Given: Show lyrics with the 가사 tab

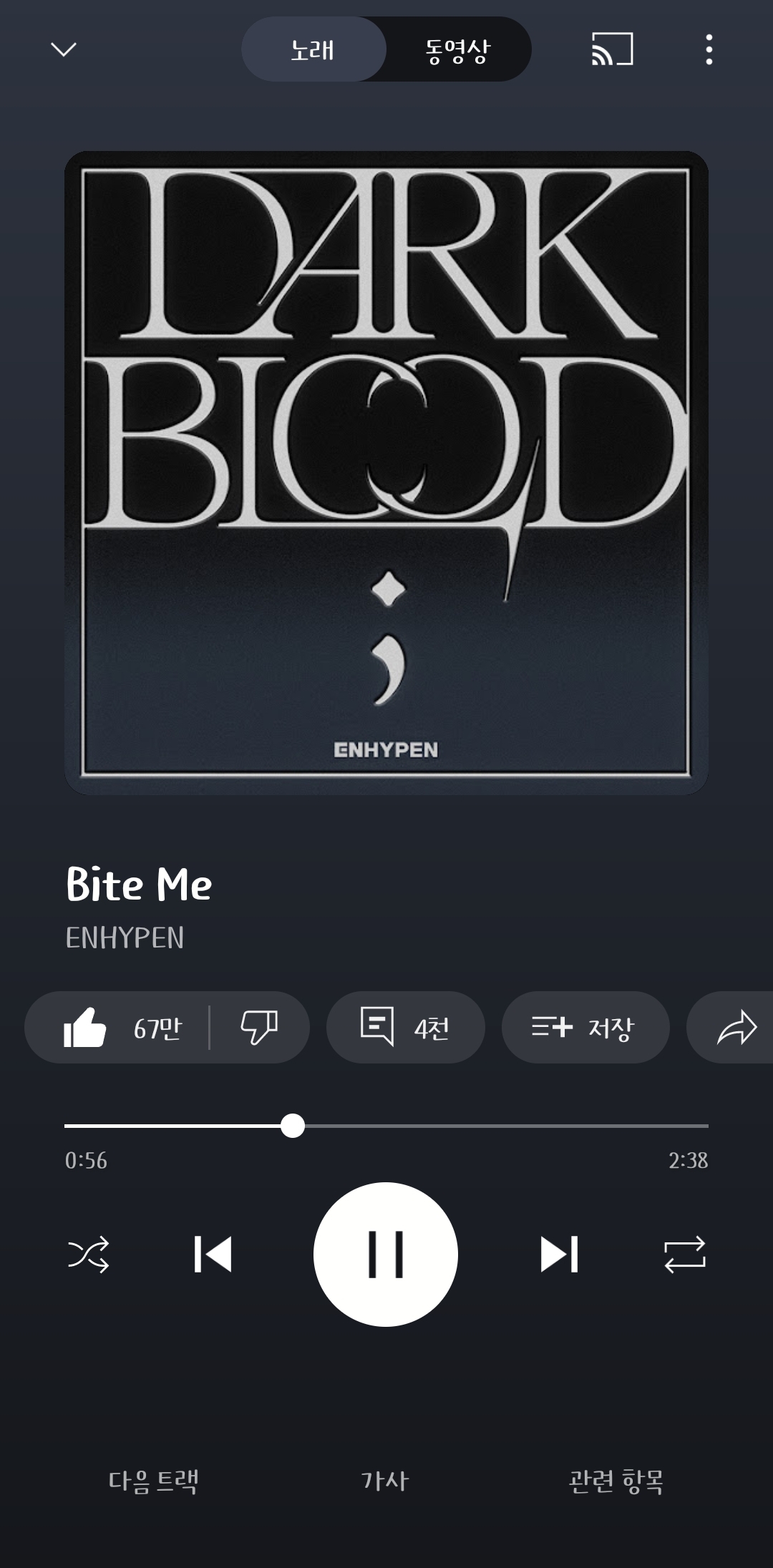Looking at the screenshot, I should point(385,1481).
